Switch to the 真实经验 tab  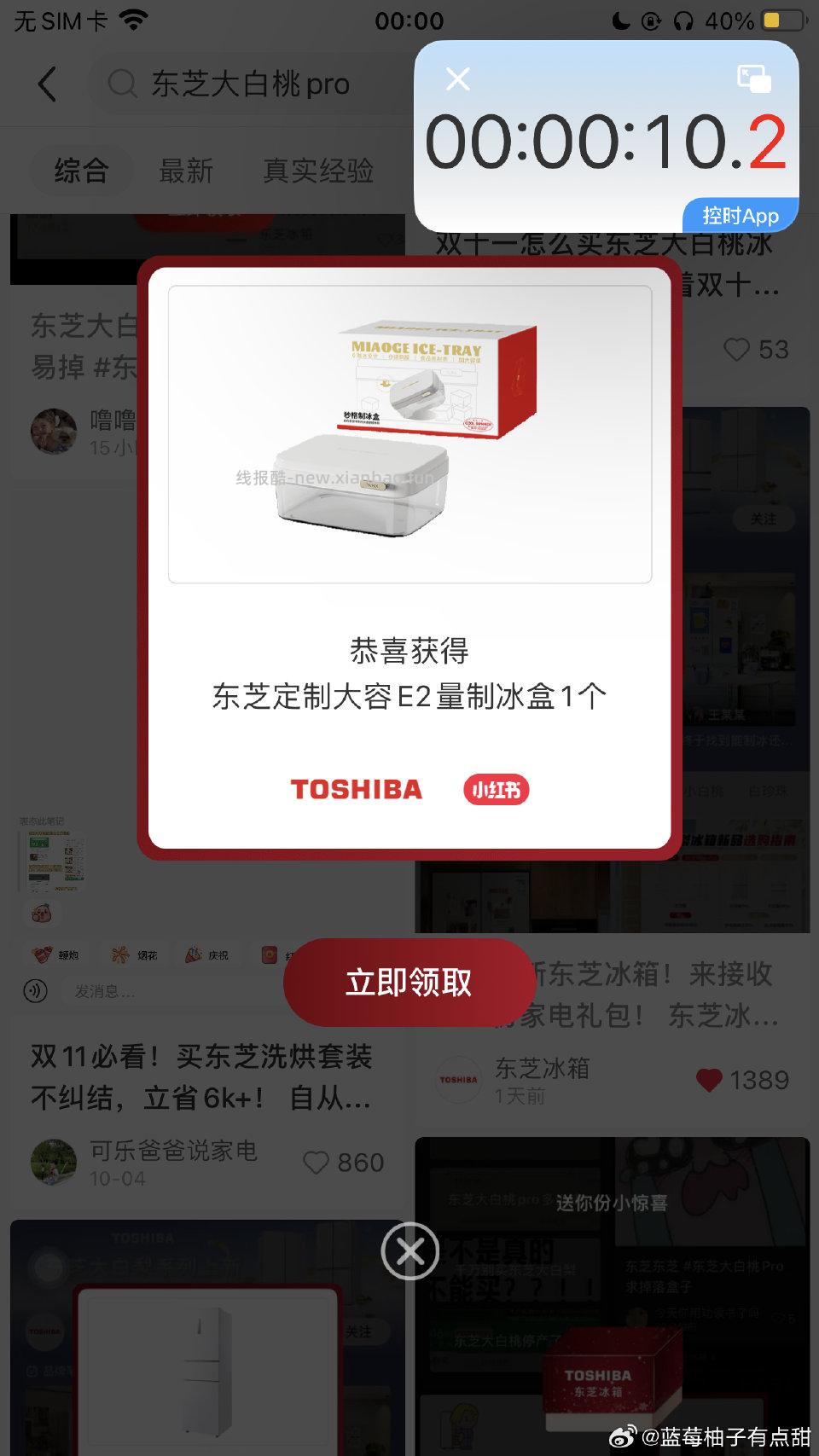pos(318,171)
